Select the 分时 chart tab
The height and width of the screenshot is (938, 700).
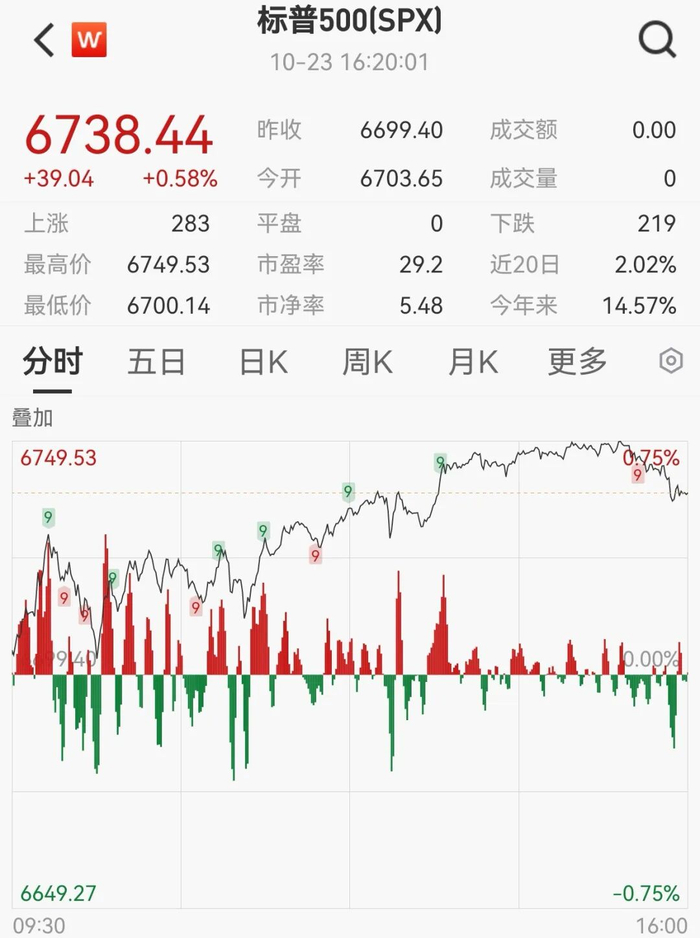coord(52,361)
